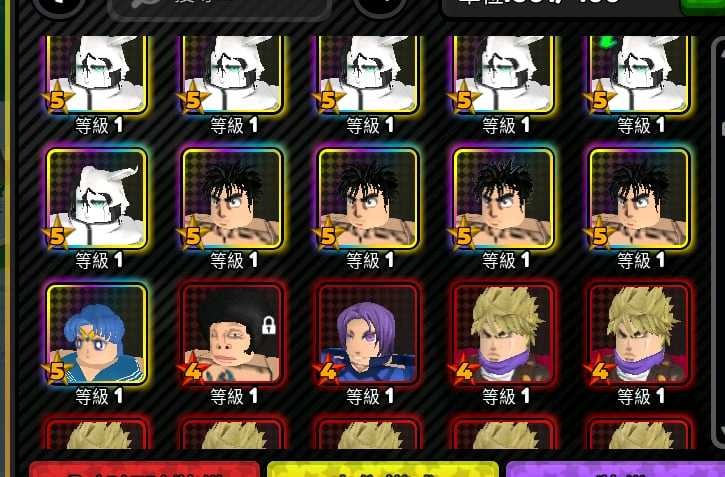The width and height of the screenshot is (725, 477).
Task: Tap the purple button at the bottom
Action: point(615,469)
